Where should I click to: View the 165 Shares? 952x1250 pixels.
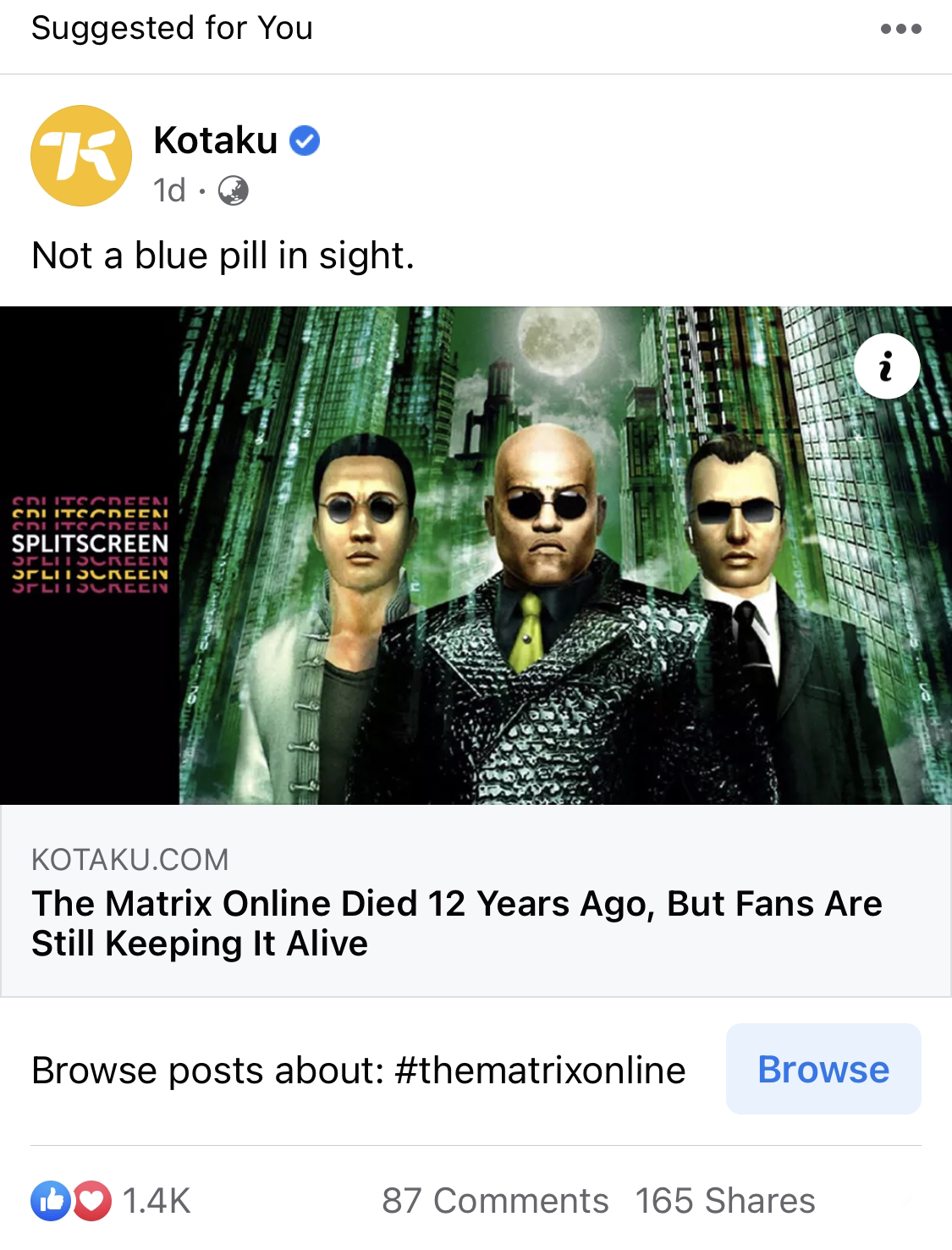pyautogui.click(x=725, y=1201)
